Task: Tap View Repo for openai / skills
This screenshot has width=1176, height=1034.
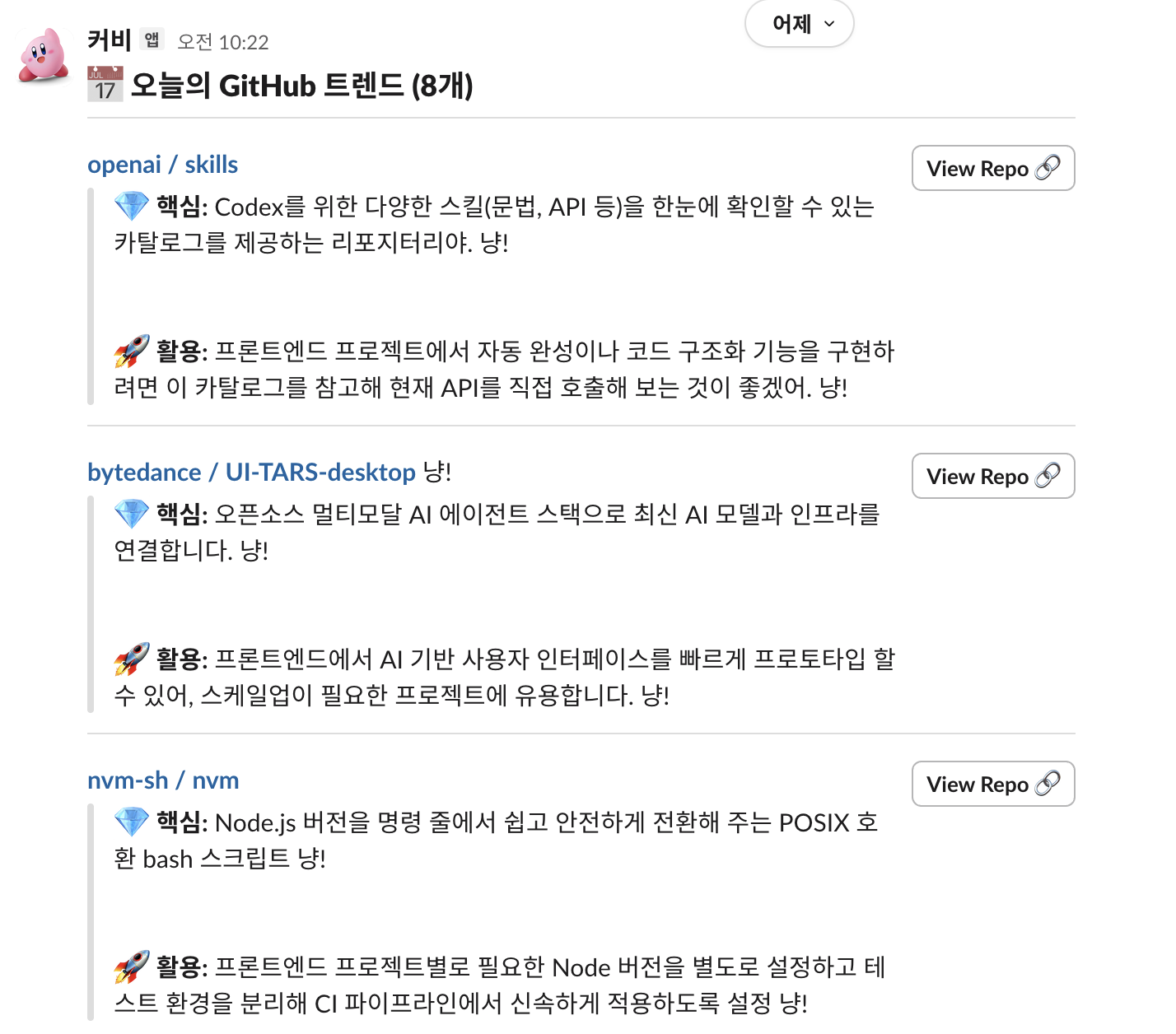Action: [992, 169]
